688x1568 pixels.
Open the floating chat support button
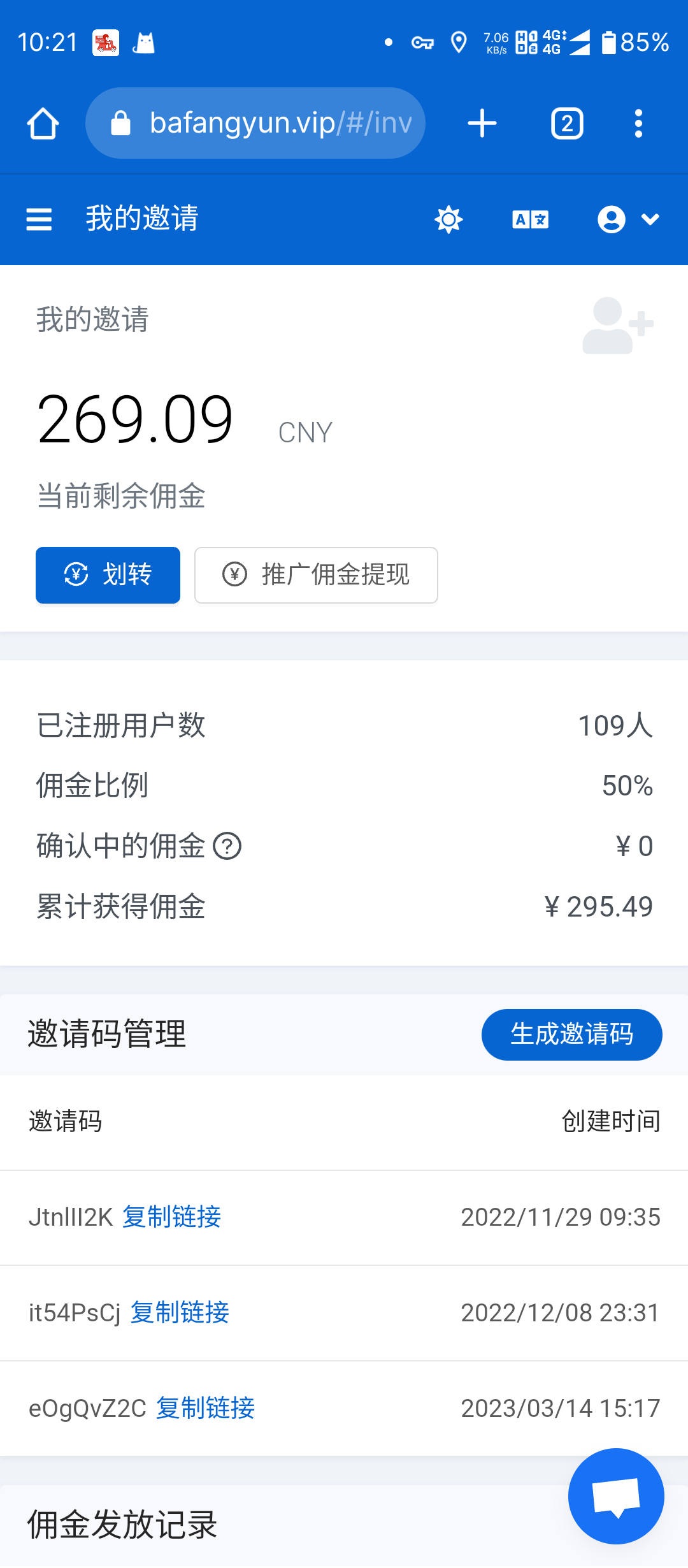pos(615,1497)
